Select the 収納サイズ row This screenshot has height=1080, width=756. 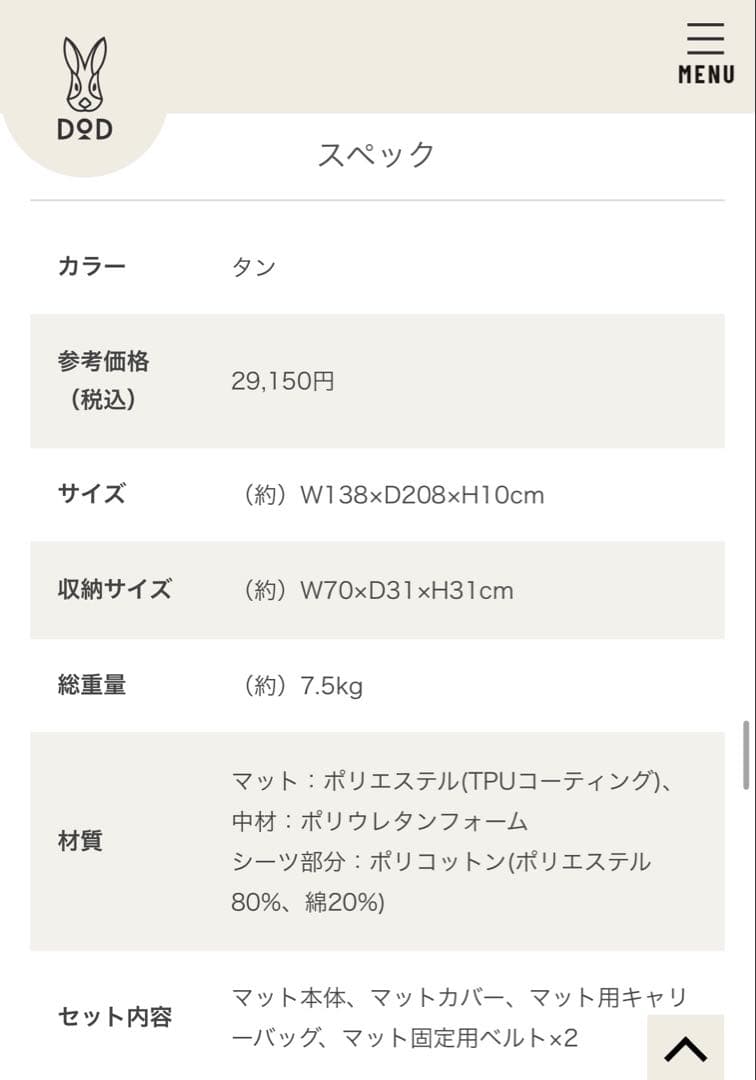point(115,590)
